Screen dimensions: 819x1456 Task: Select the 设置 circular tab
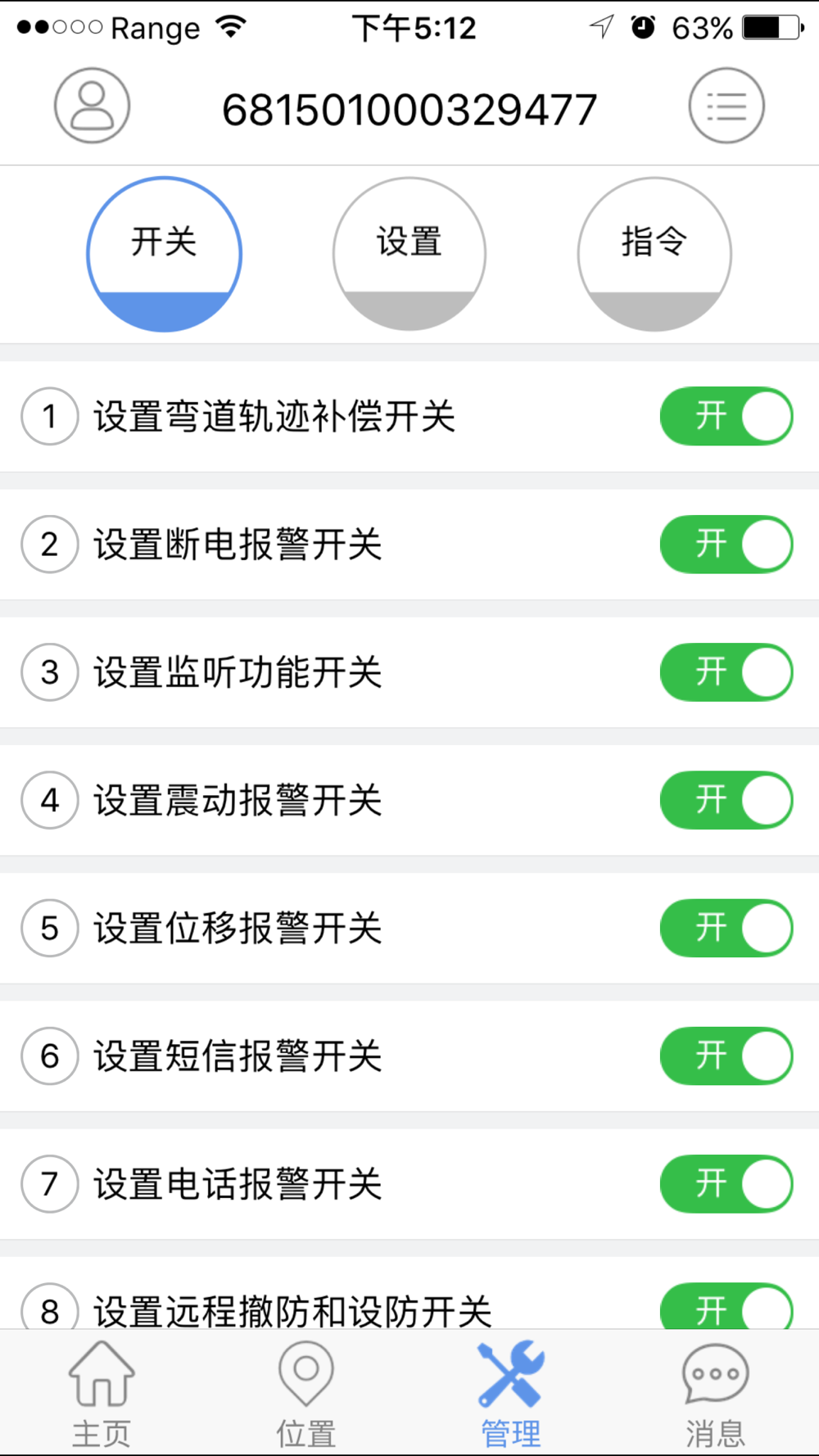[x=409, y=255]
